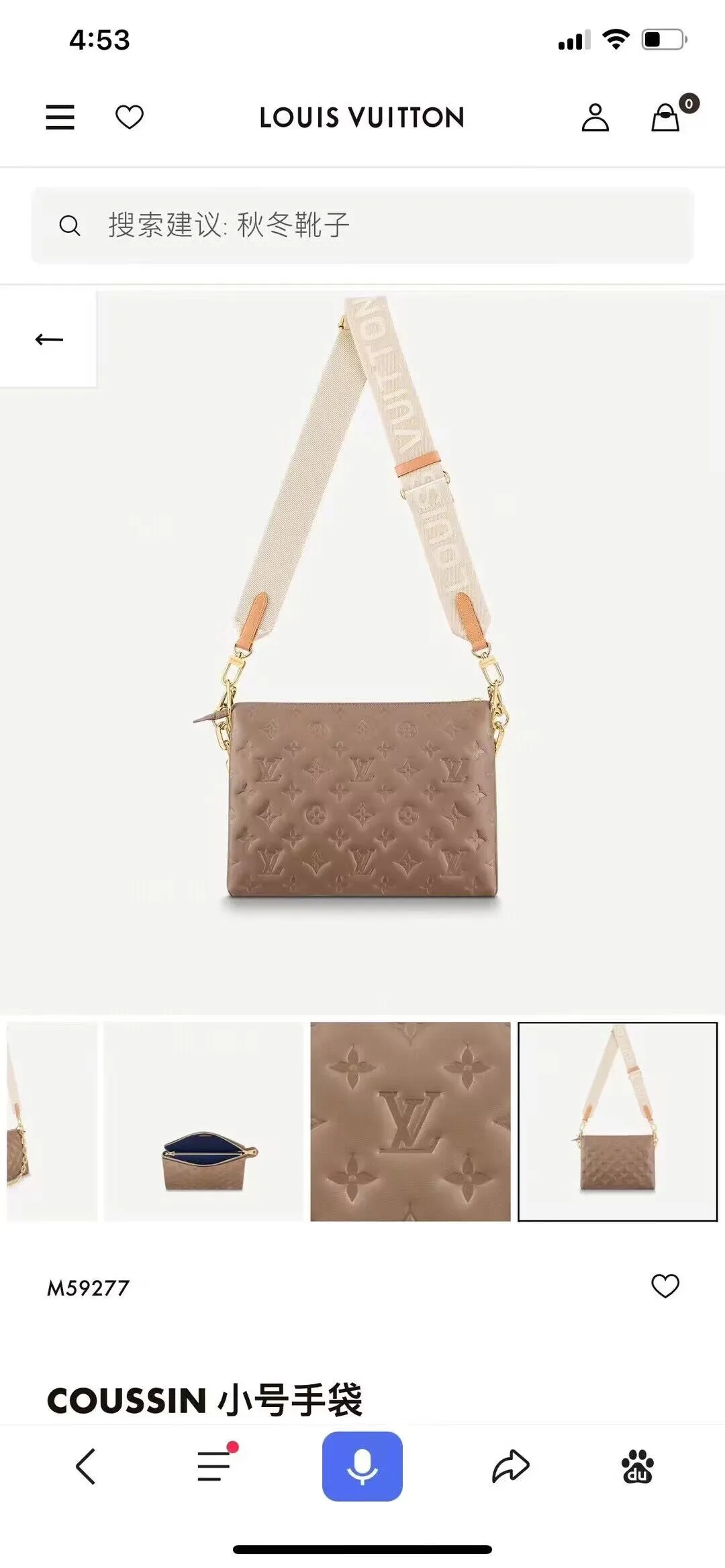Tap the search suggestions field
The image size is (725, 1568).
click(362, 225)
